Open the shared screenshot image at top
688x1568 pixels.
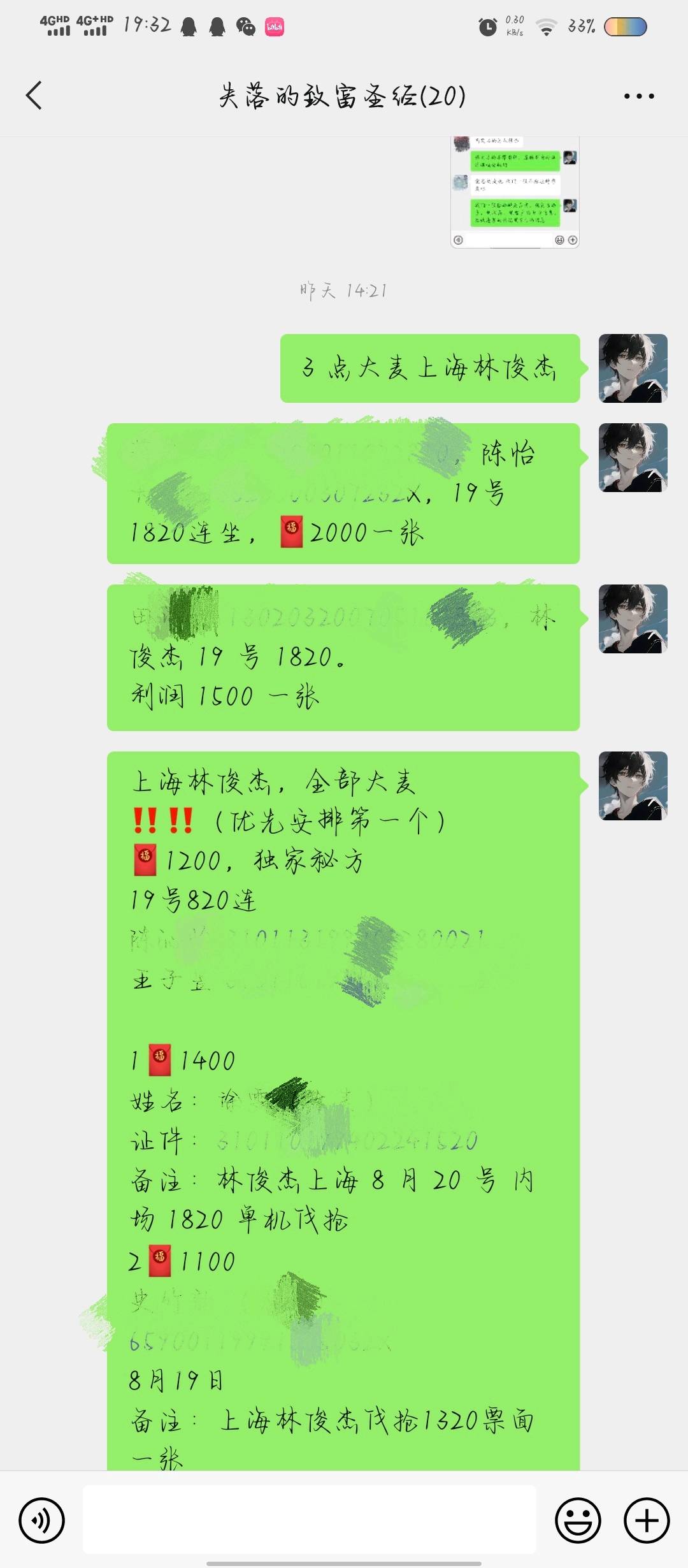pos(515,191)
